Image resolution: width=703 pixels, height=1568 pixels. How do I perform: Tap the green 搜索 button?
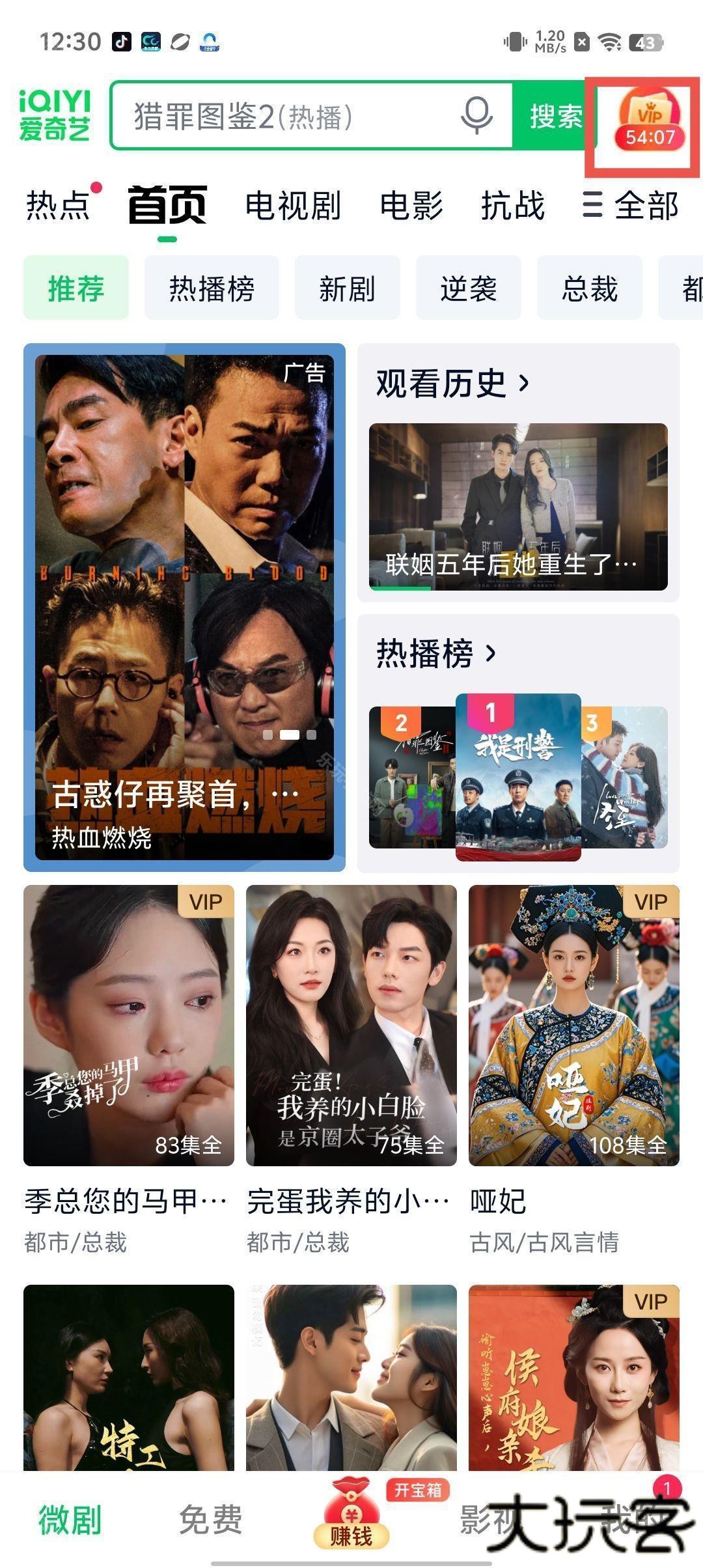[555, 117]
